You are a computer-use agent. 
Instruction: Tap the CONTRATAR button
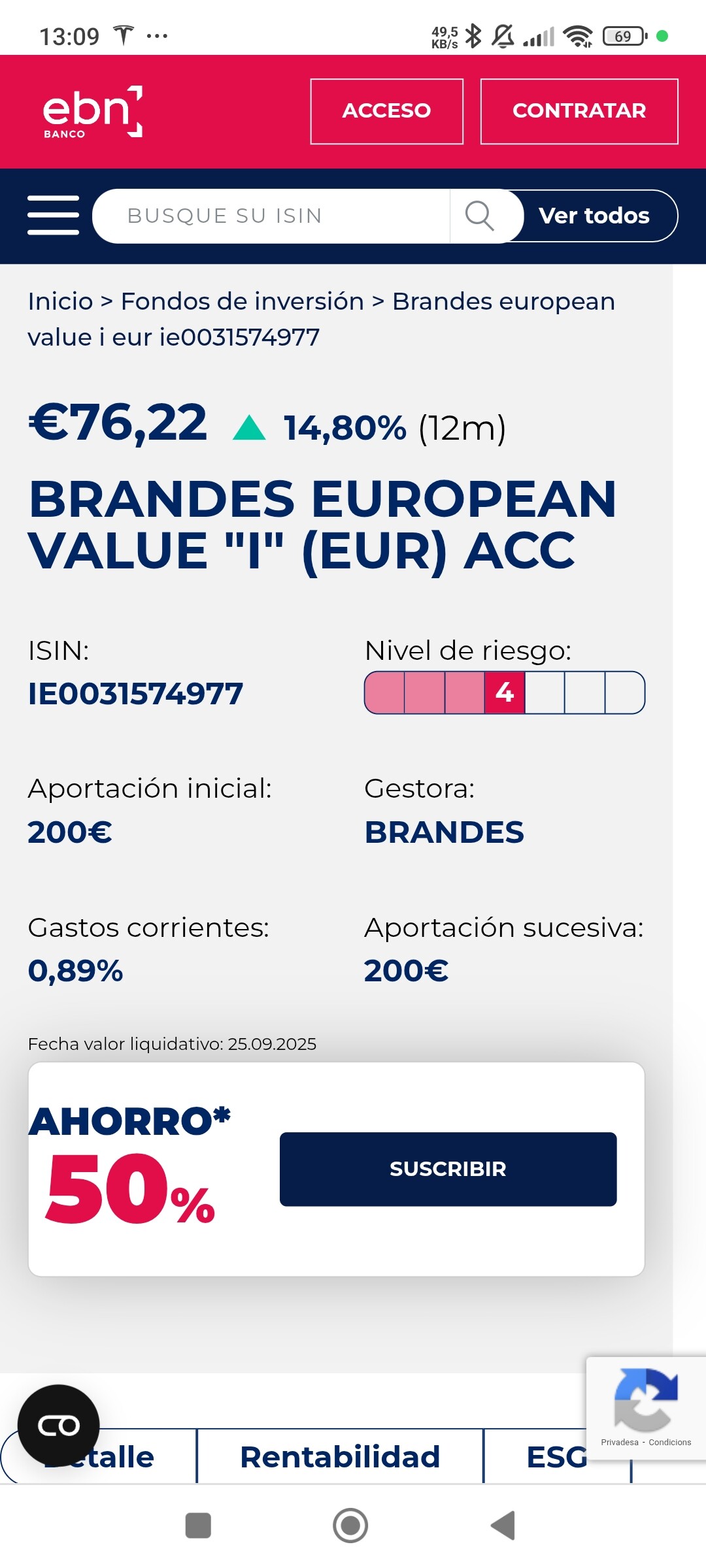579,111
